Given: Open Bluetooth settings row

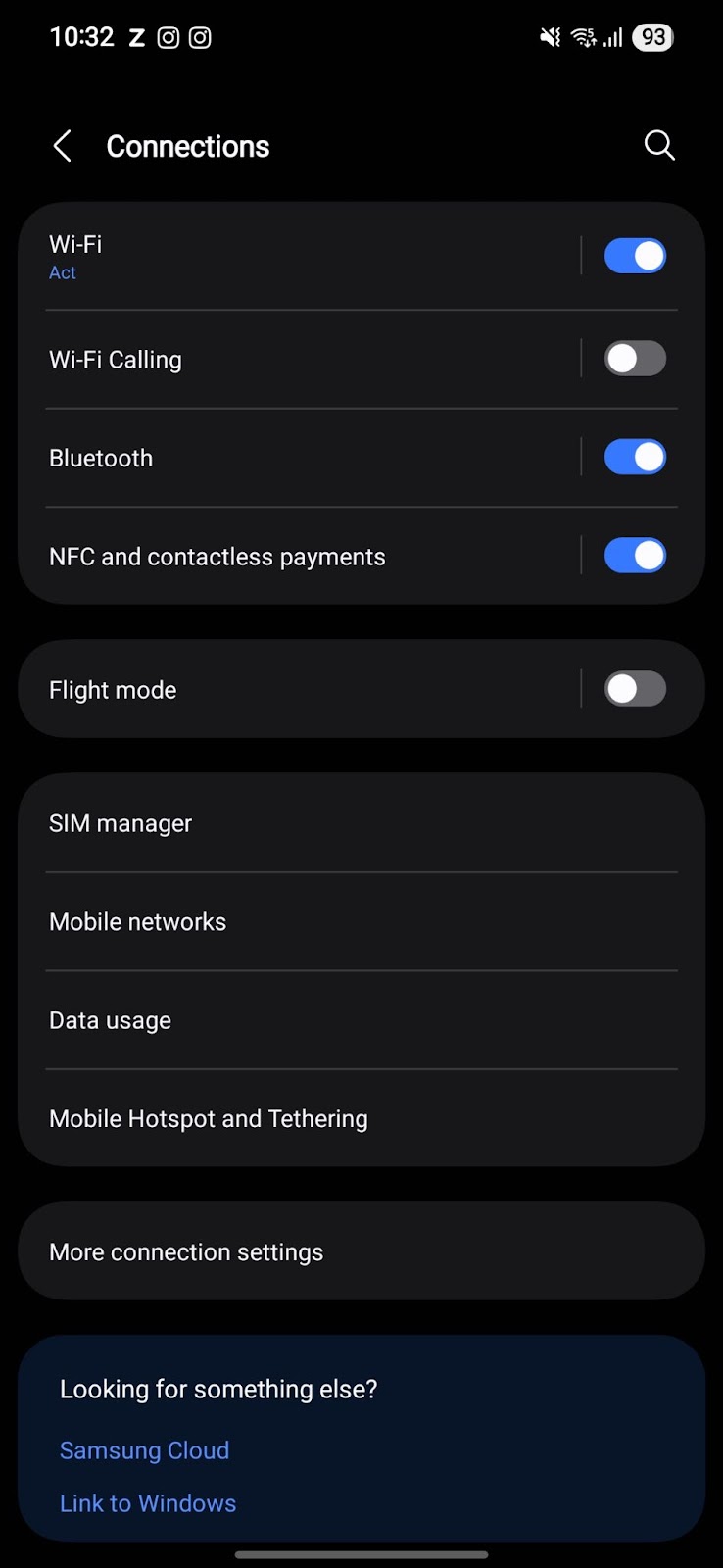Looking at the screenshot, I should click(x=299, y=458).
